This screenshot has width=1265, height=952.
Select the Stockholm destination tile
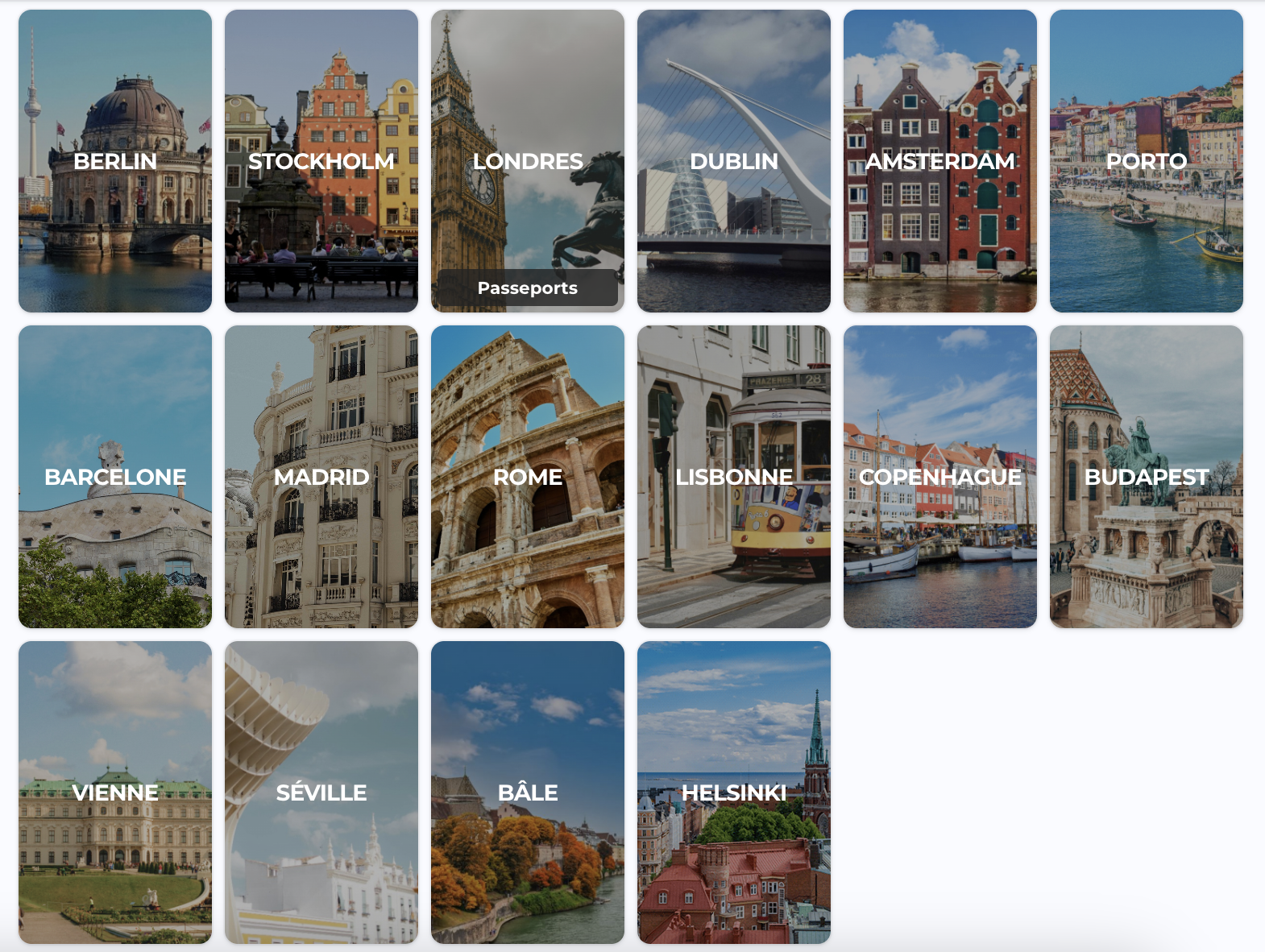point(321,161)
